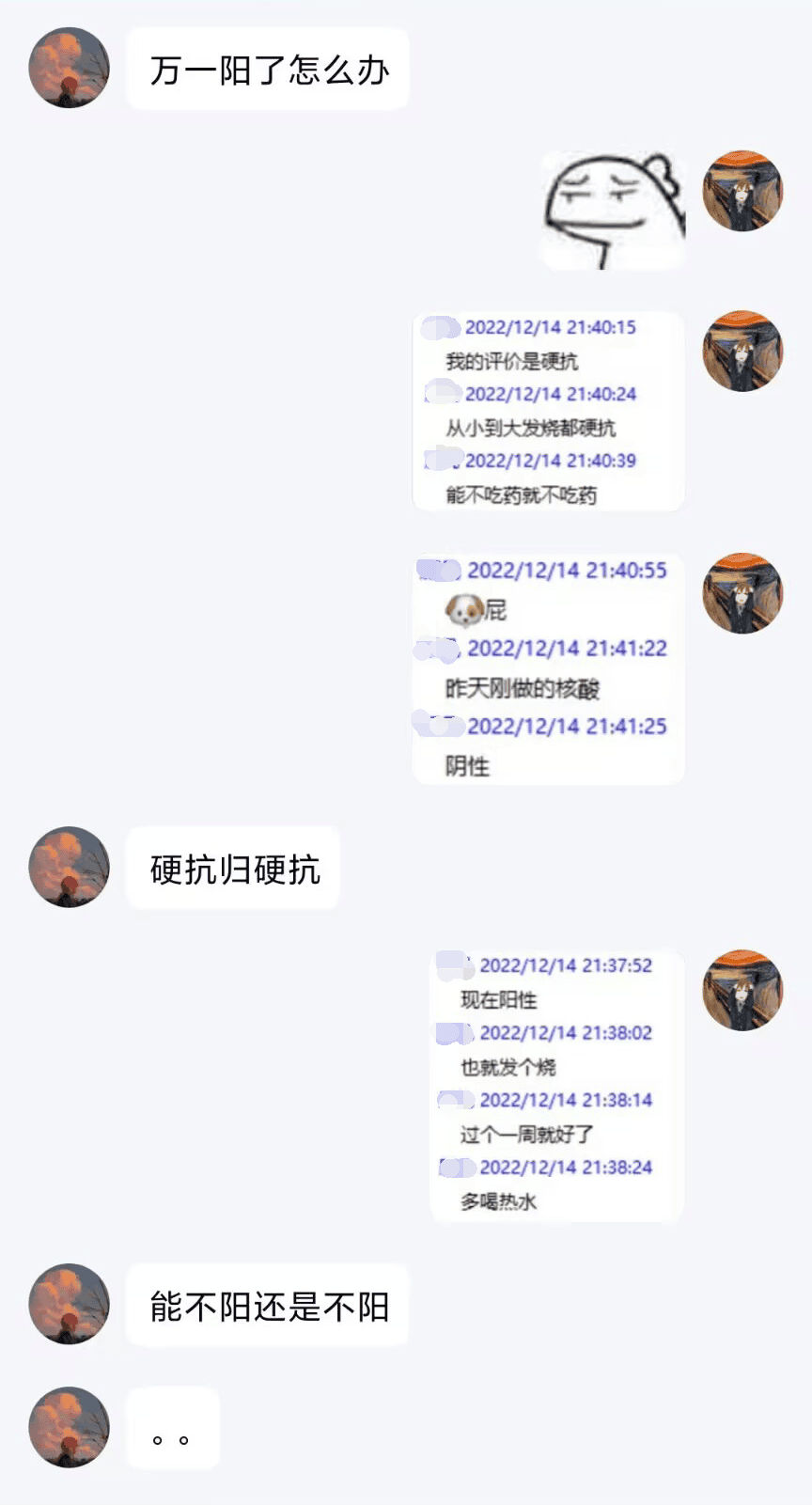
Task: Open the orange cloud avatar next to 万一阳了怎么办
Action: click(x=68, y=69)
